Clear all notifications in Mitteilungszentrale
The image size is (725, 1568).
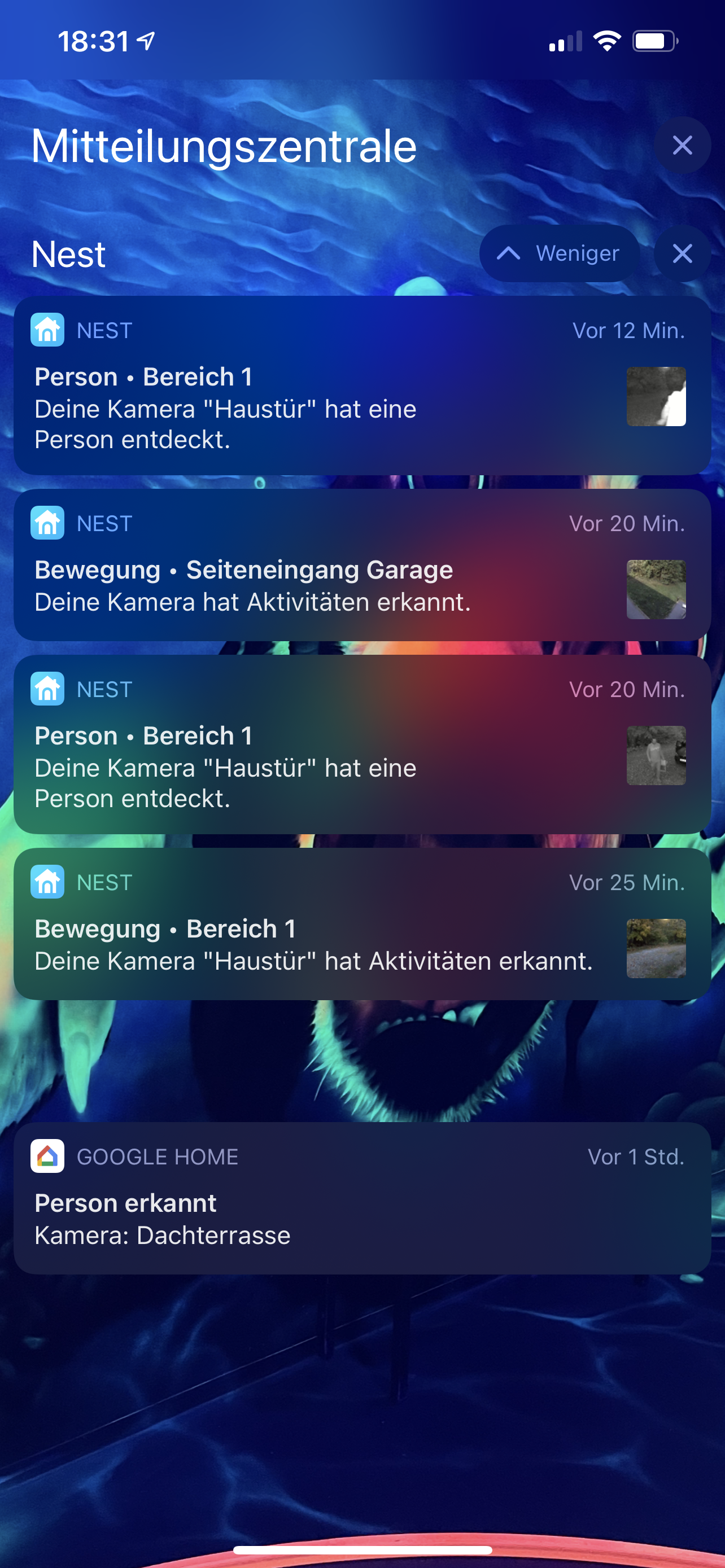[x=682, y=146]
